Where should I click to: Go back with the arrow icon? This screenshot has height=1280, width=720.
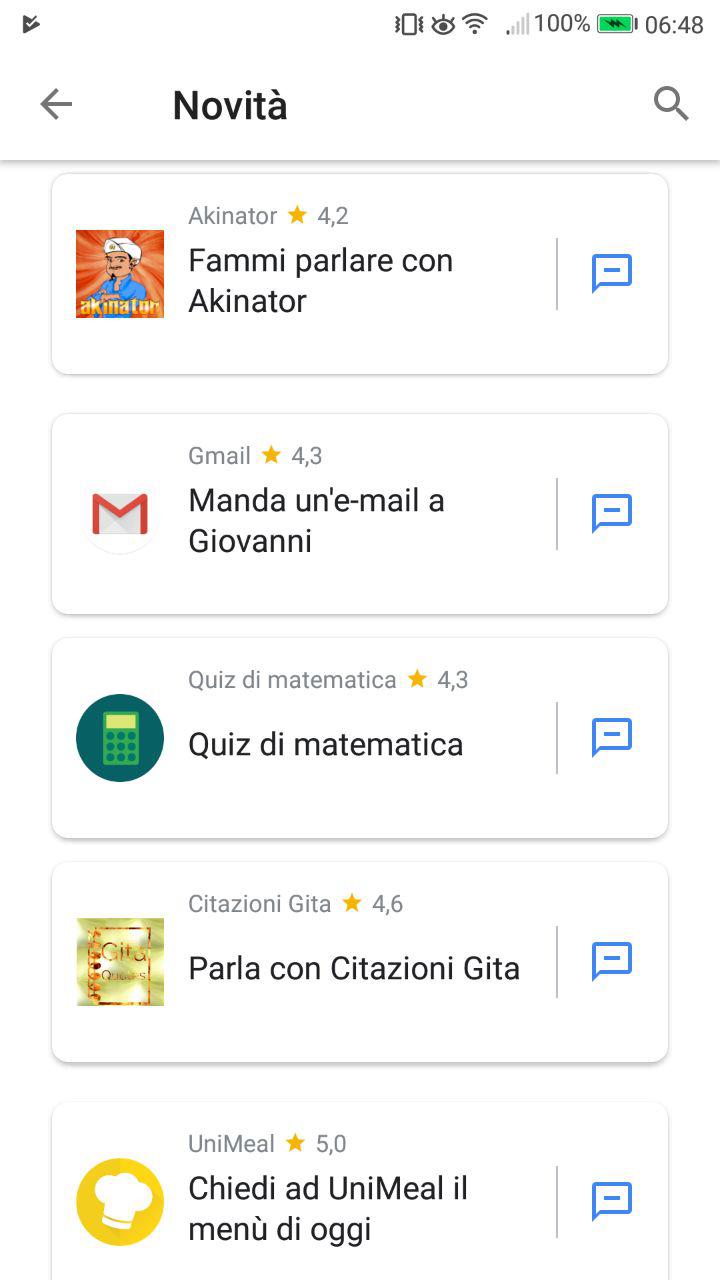pyautogui.click(x=56, y=104)
